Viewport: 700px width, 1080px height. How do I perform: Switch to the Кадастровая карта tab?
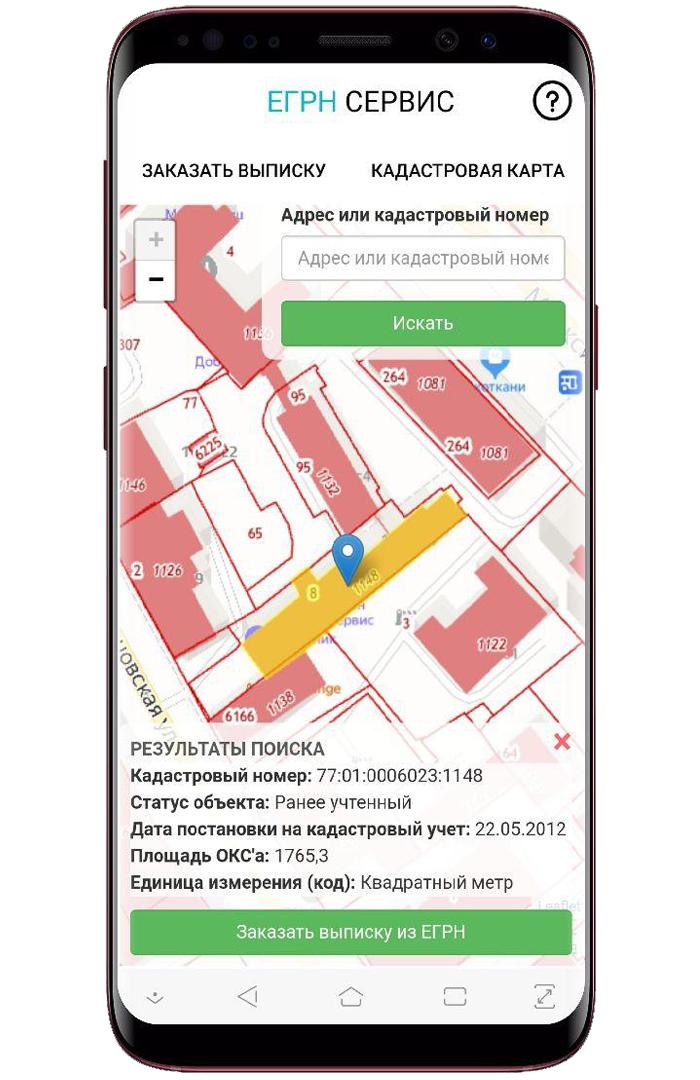pyautogui.click(x=467, y=171)
